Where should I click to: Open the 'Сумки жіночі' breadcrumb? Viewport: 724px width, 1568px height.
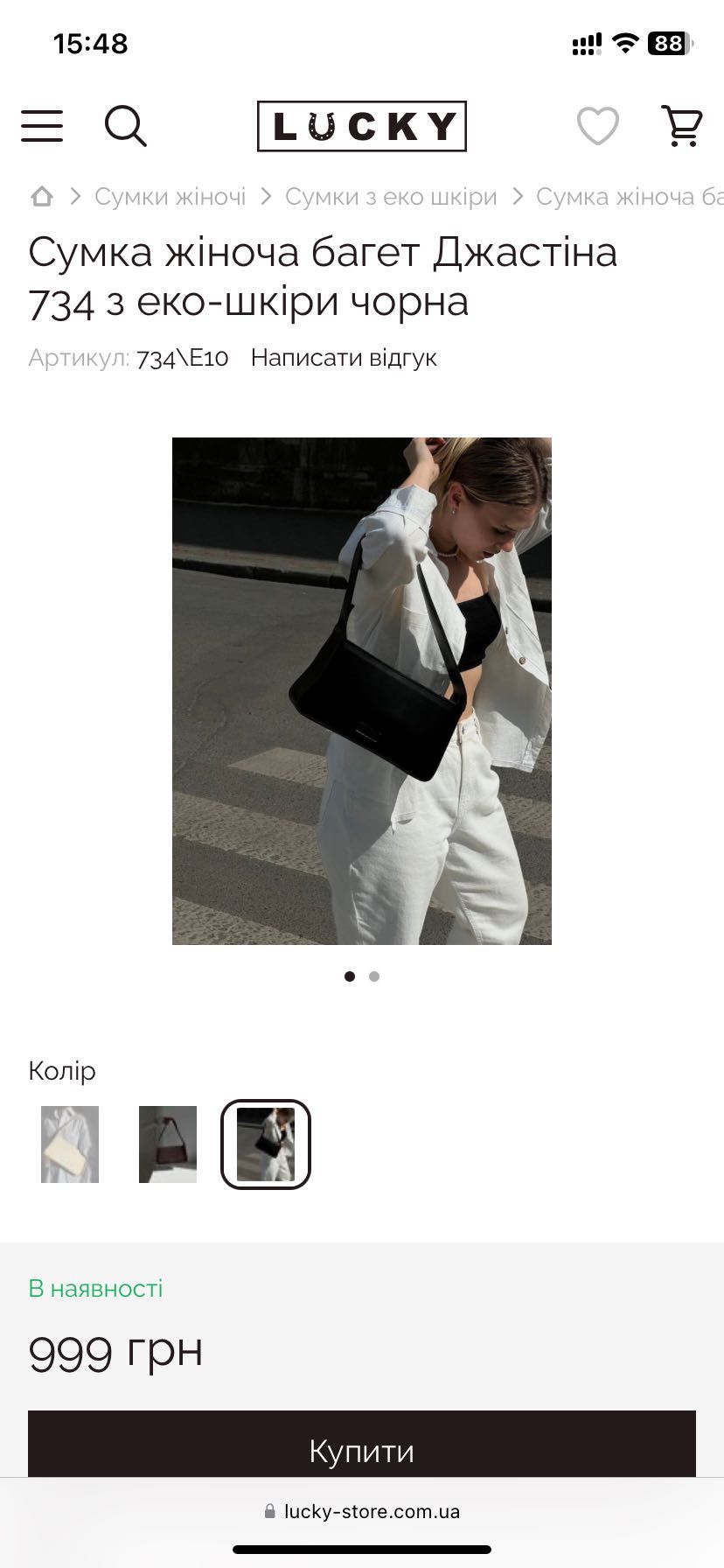[x=171, y=197]
